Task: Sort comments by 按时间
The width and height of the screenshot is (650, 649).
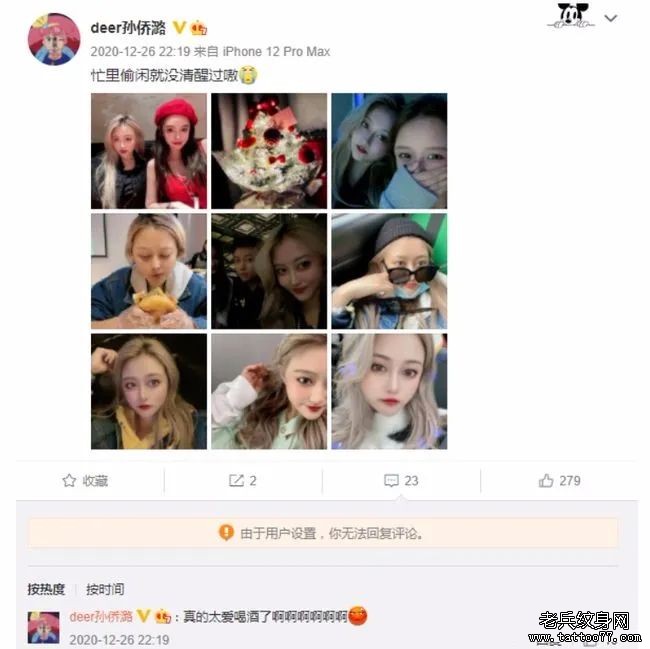Action: click(x=105, y=589)
